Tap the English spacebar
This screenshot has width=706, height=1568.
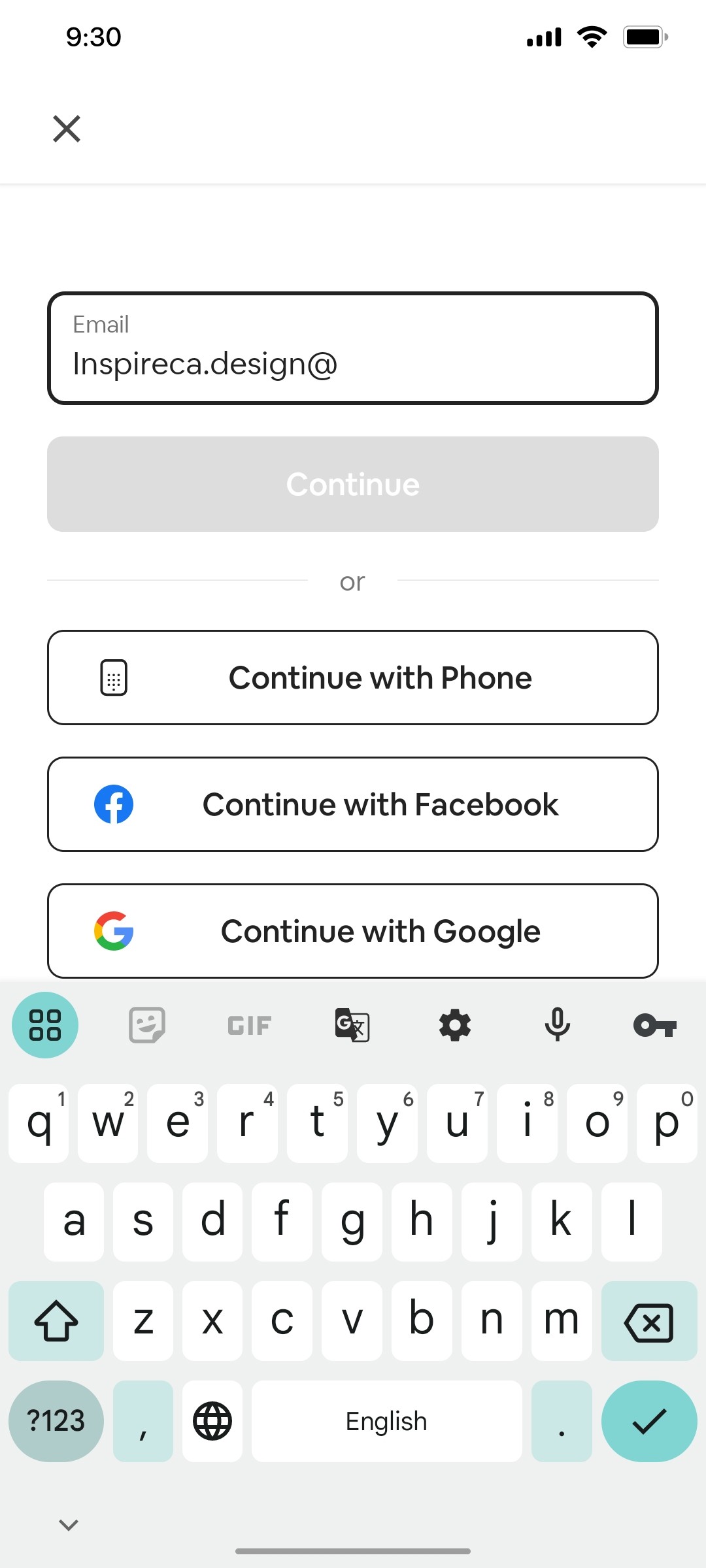pos(386,1421)
